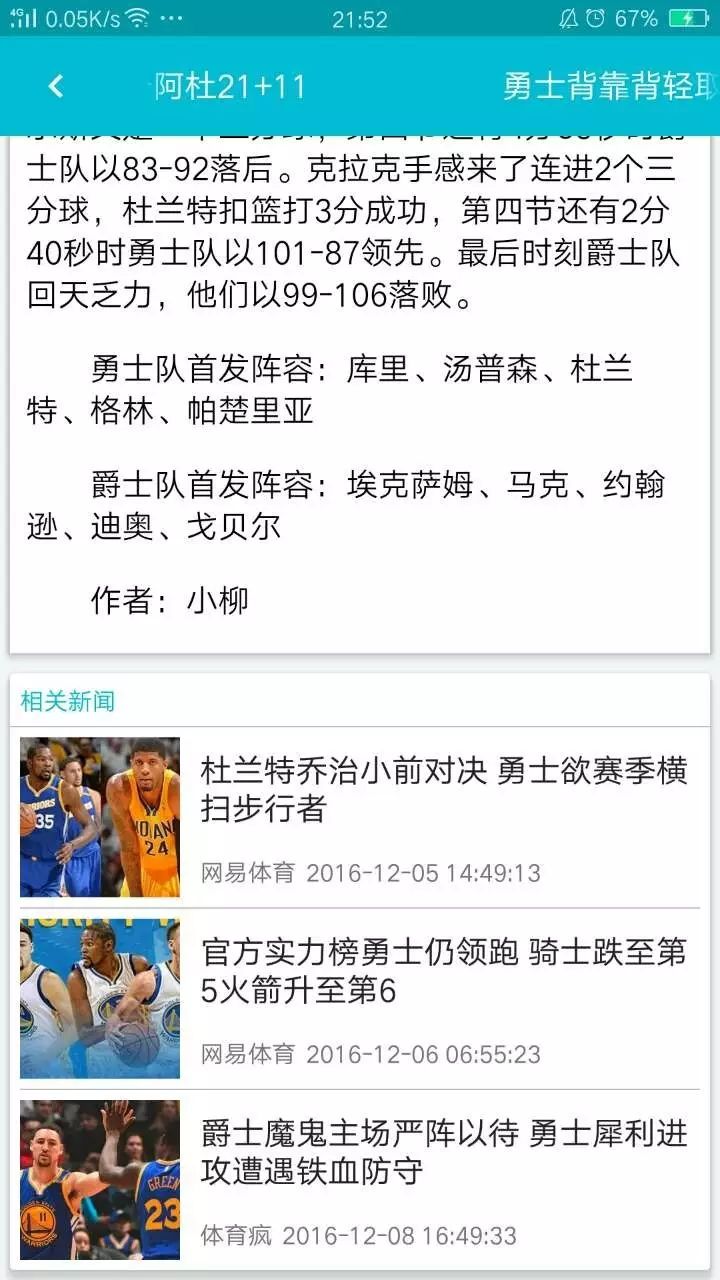The height and width of the screenshot is (1280, 720).
Task: Tap the back arrow in header
Action: tap(56, 87)
